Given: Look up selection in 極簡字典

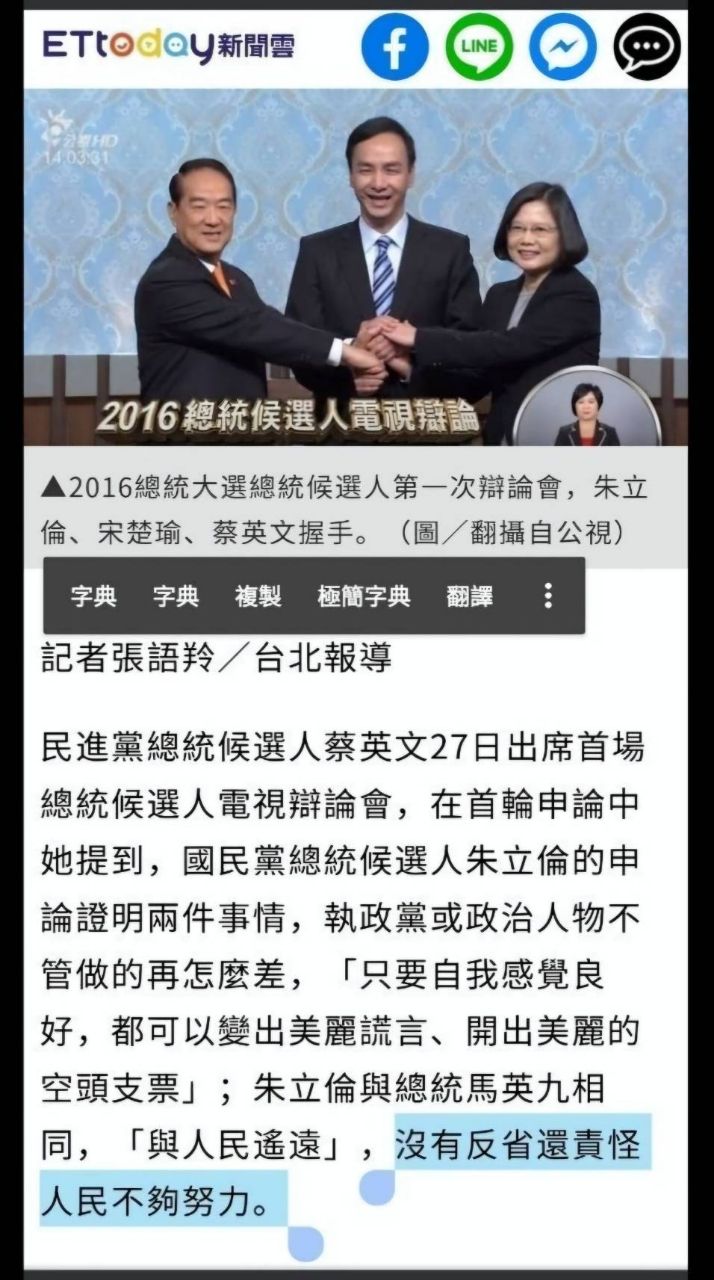Looking at the screenshot, I should pyautogui.click(x=364, y=597).
